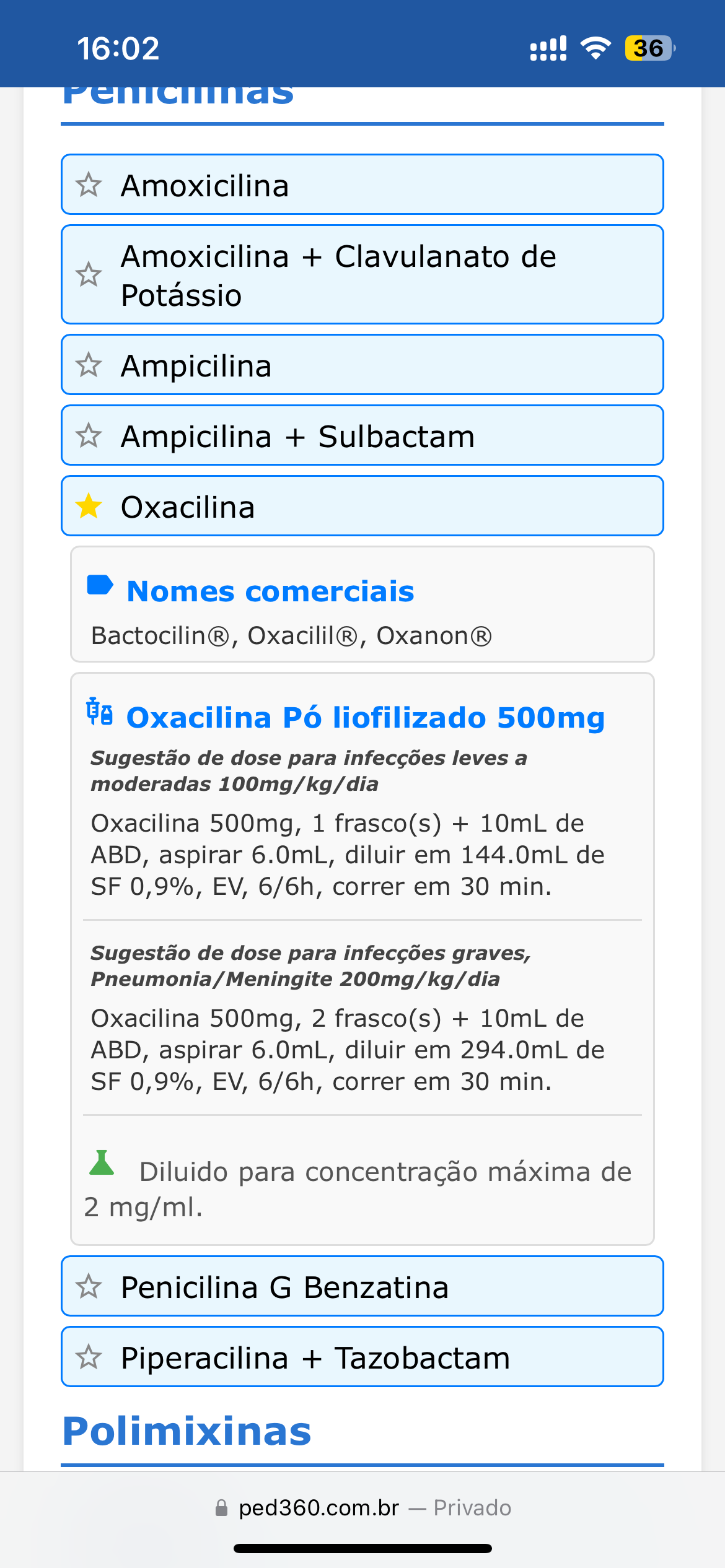Viewport: 725px width, 1568px height.
Task: Tap the Wi-Fi icon in the status bar
Action: click(x=596, y=46)
